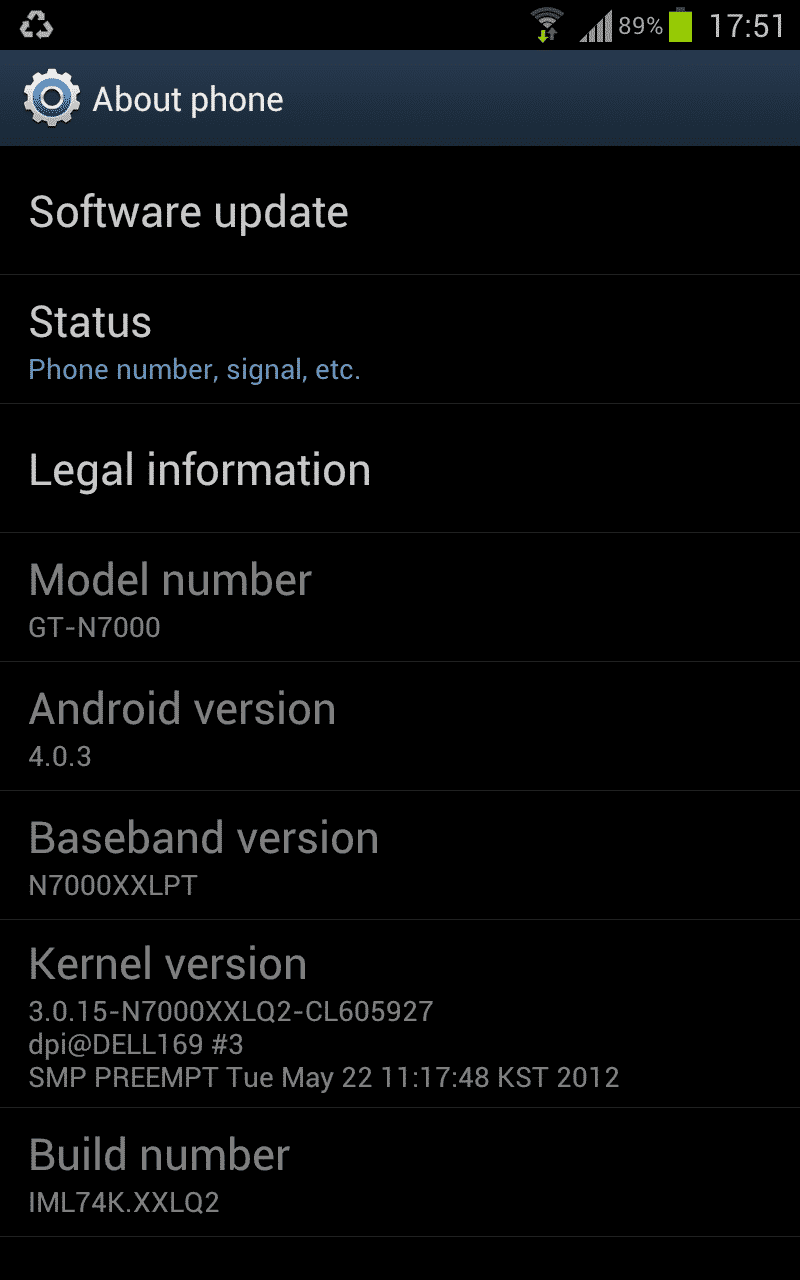
Task: Open Status phone number and signal
Action: tap(400, 341)
